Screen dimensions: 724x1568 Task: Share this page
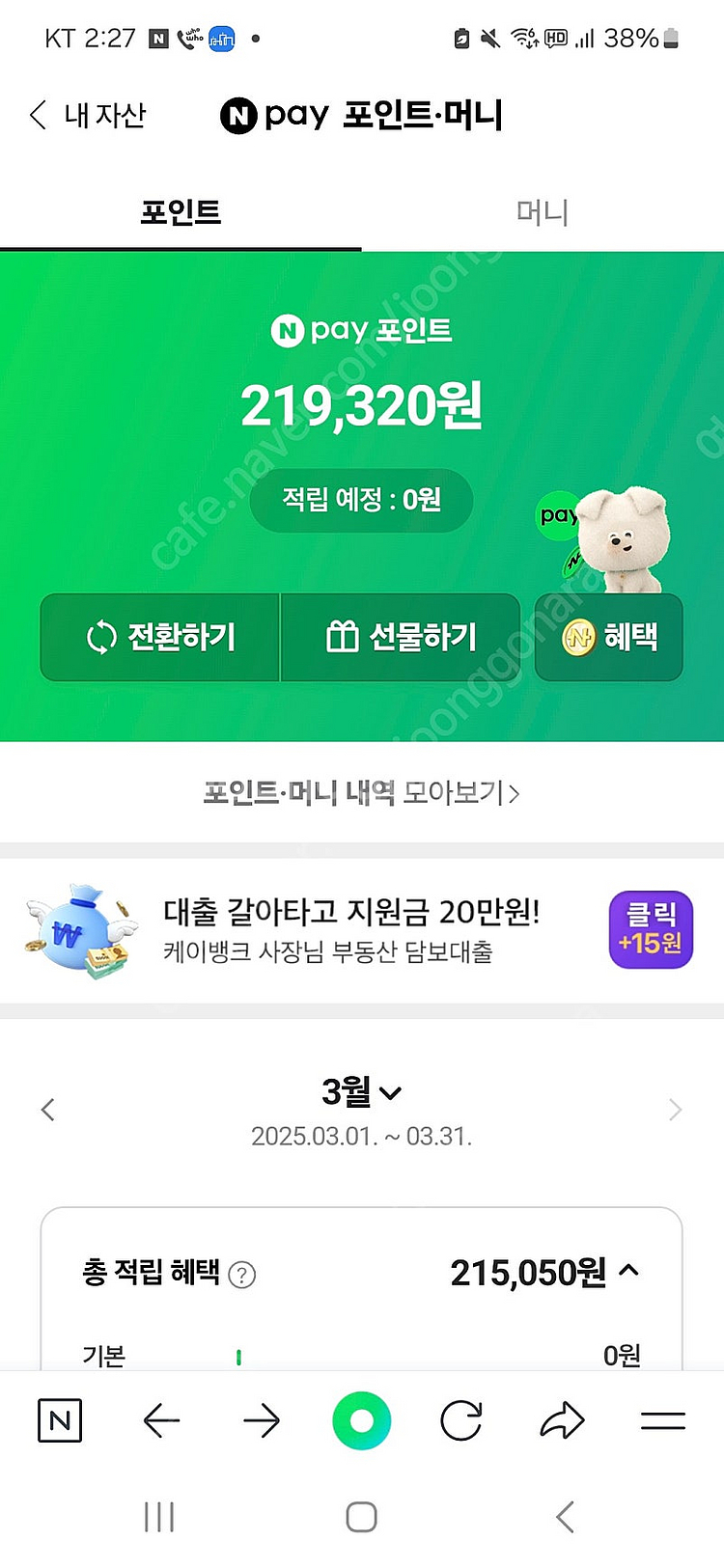562,1420
